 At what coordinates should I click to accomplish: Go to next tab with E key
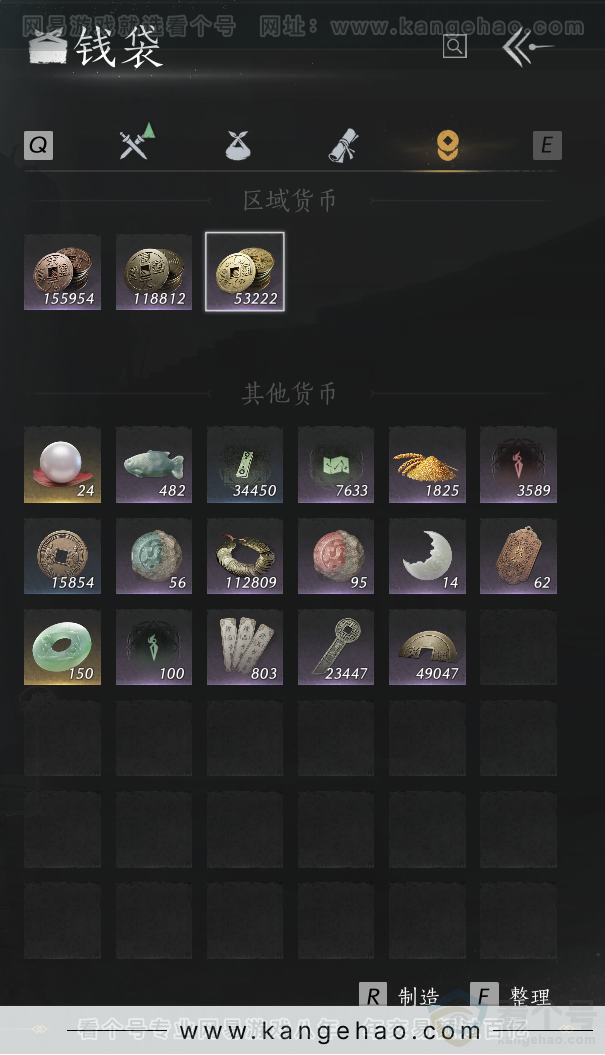[x=546, y=146]
